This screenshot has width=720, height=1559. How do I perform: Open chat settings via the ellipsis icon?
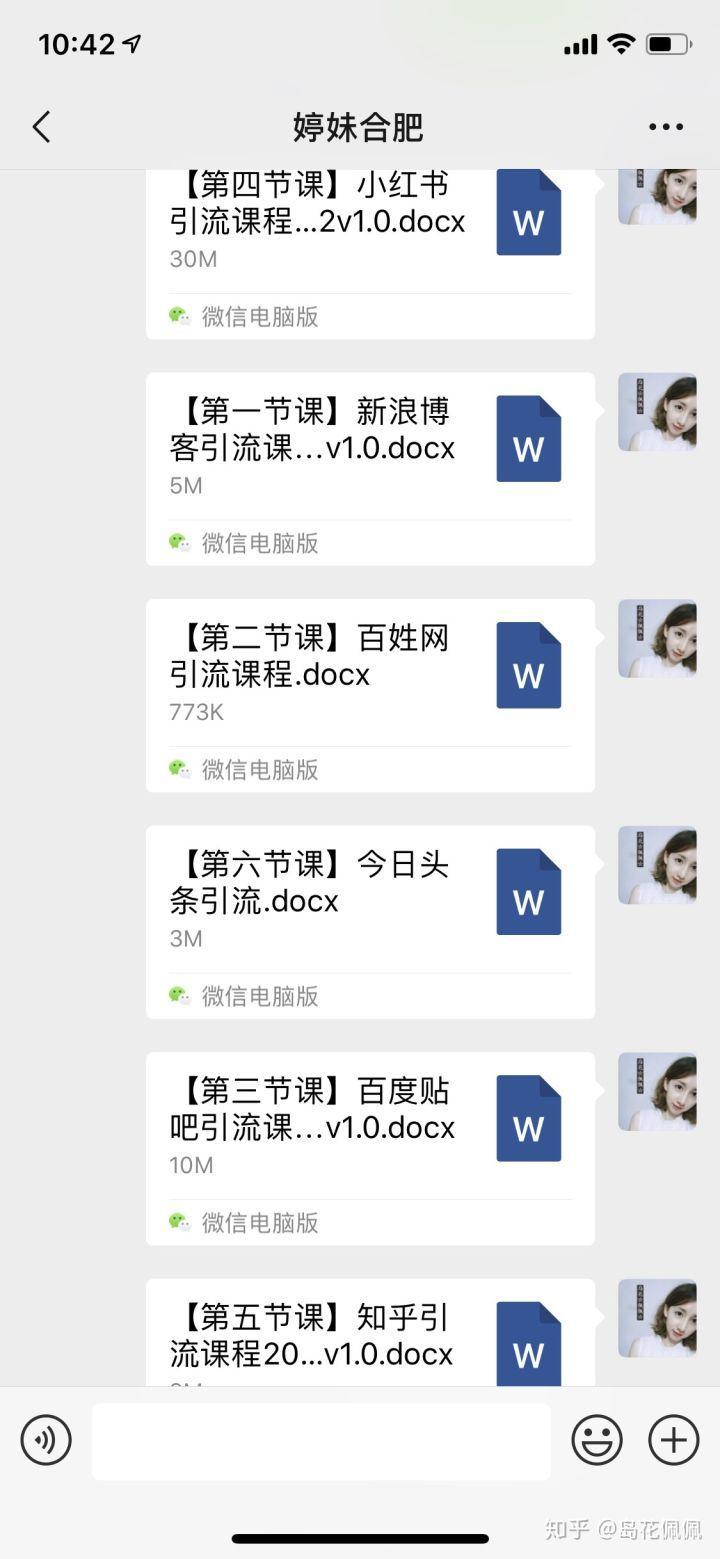coord(665,127)
